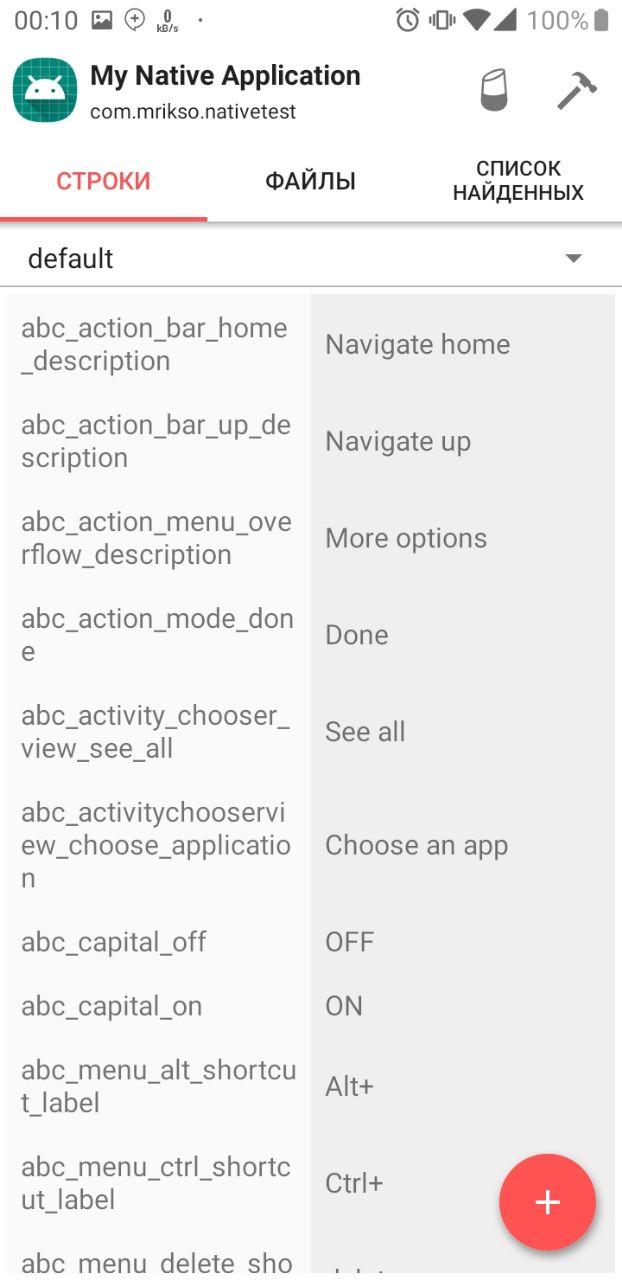The image size is (622, 1280).
Task: Tap the cylinder icon in the app bar
Action: [493, 91]
